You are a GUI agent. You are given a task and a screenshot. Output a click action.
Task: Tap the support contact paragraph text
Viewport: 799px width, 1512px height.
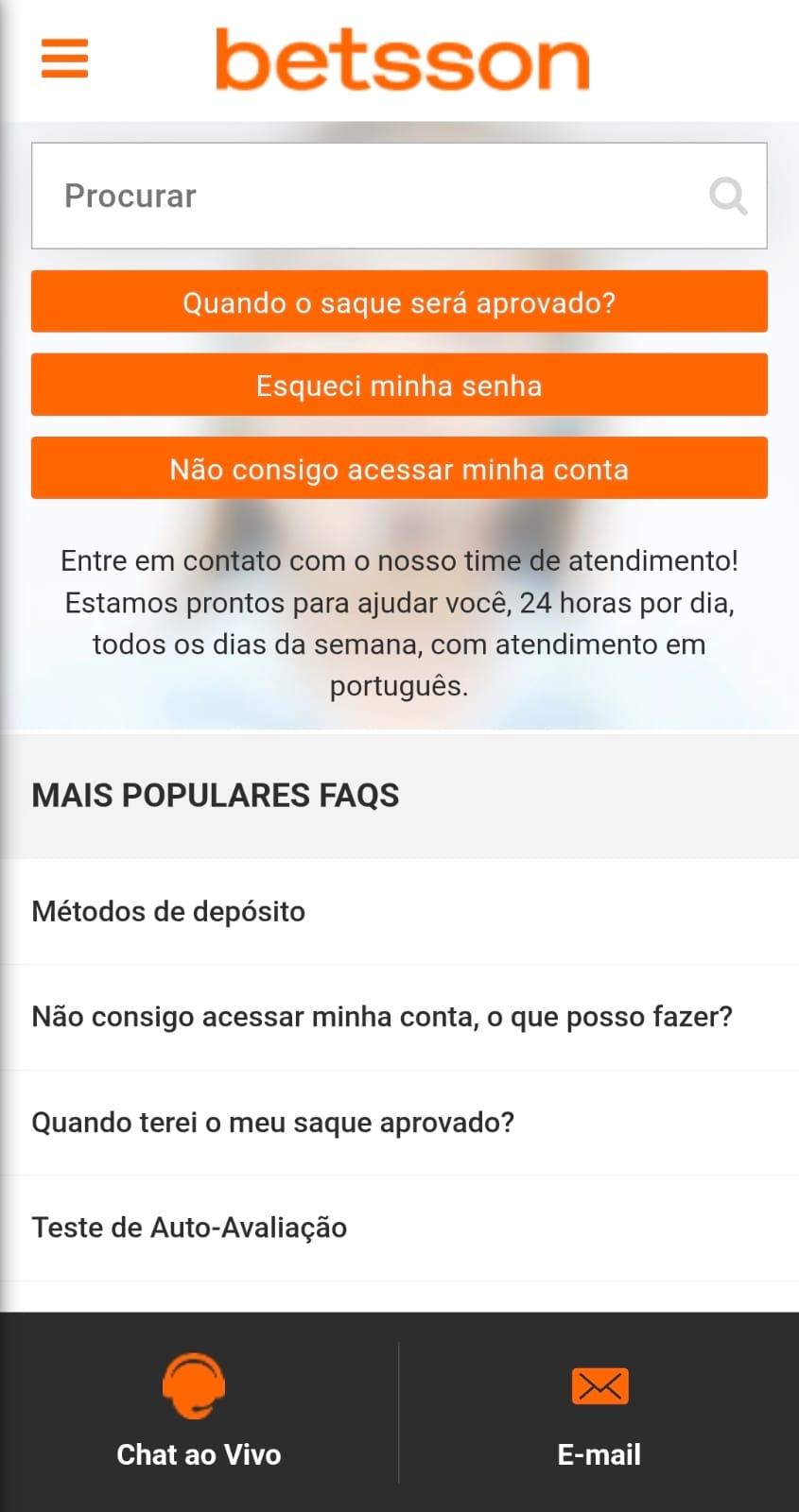(x=399, y=624)
